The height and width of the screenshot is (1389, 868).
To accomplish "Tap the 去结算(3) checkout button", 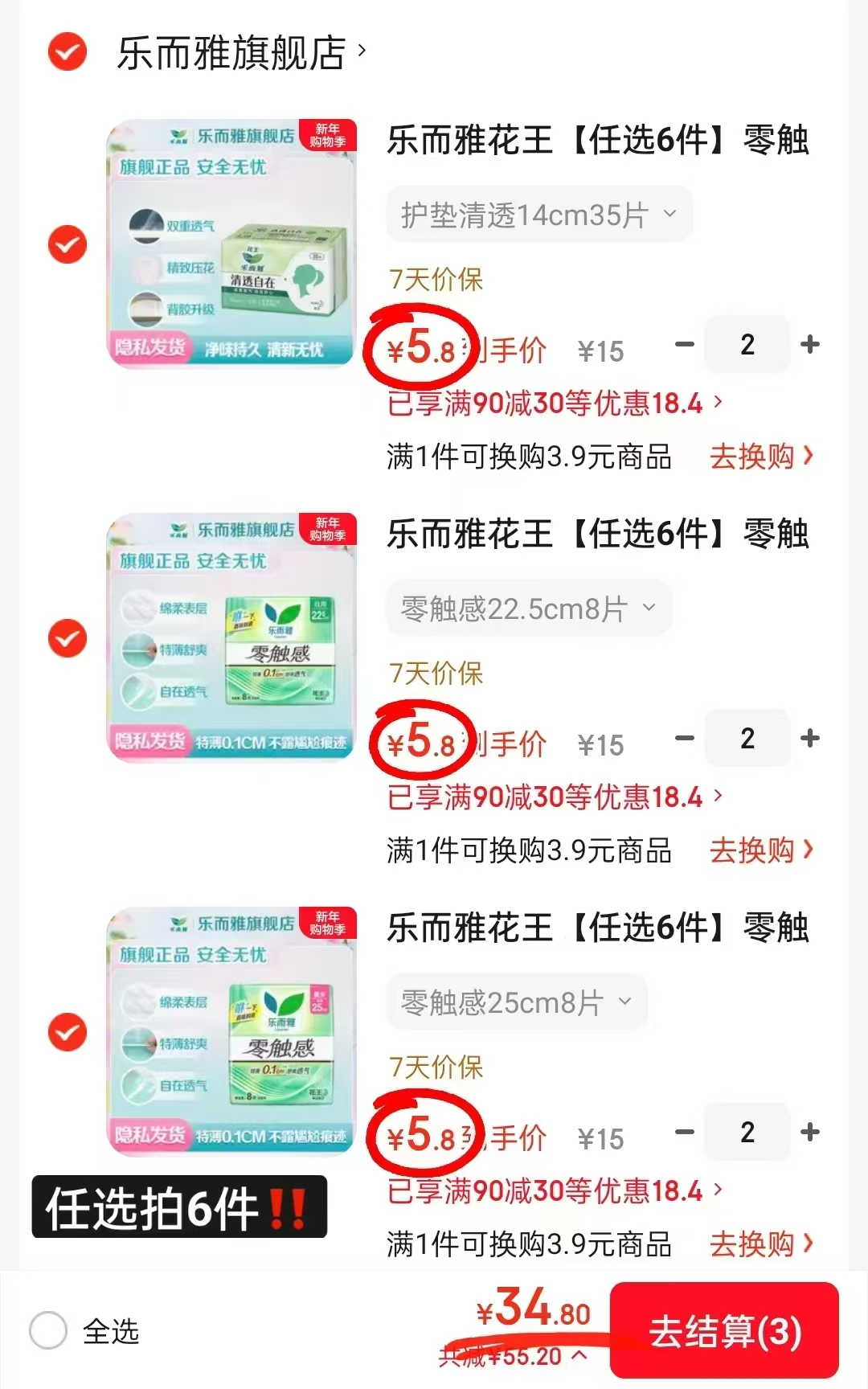I will pos(724,1332).
